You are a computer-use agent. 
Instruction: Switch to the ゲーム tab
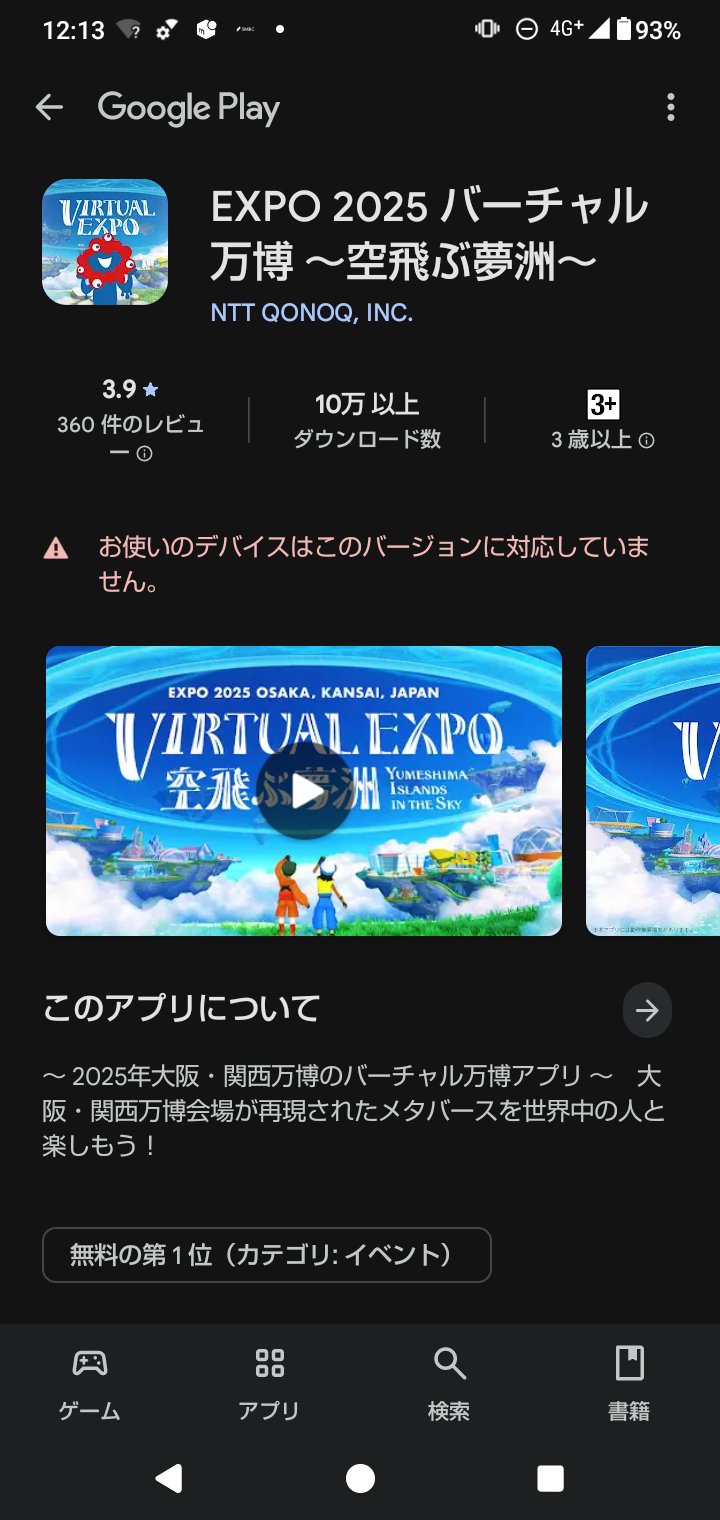click(90, 1383)
